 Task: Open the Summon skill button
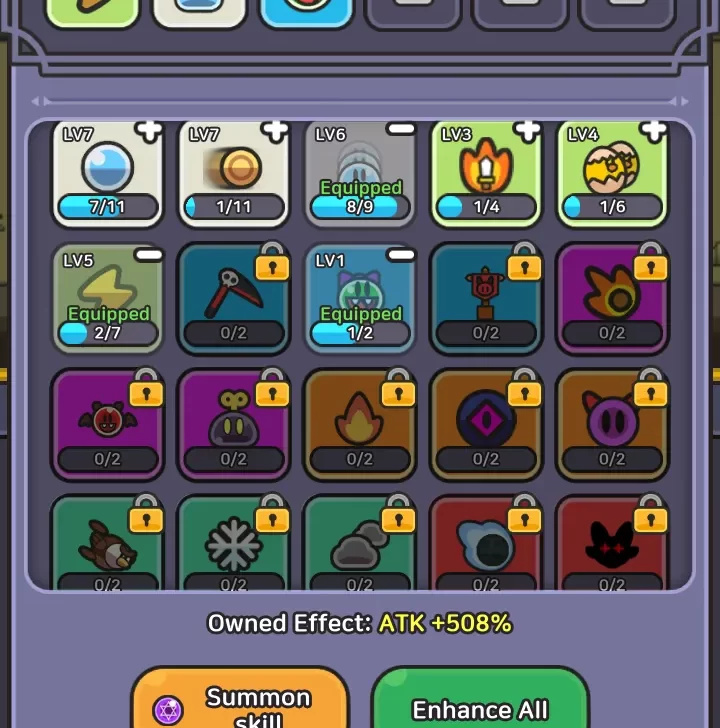[x=240, y=702]
